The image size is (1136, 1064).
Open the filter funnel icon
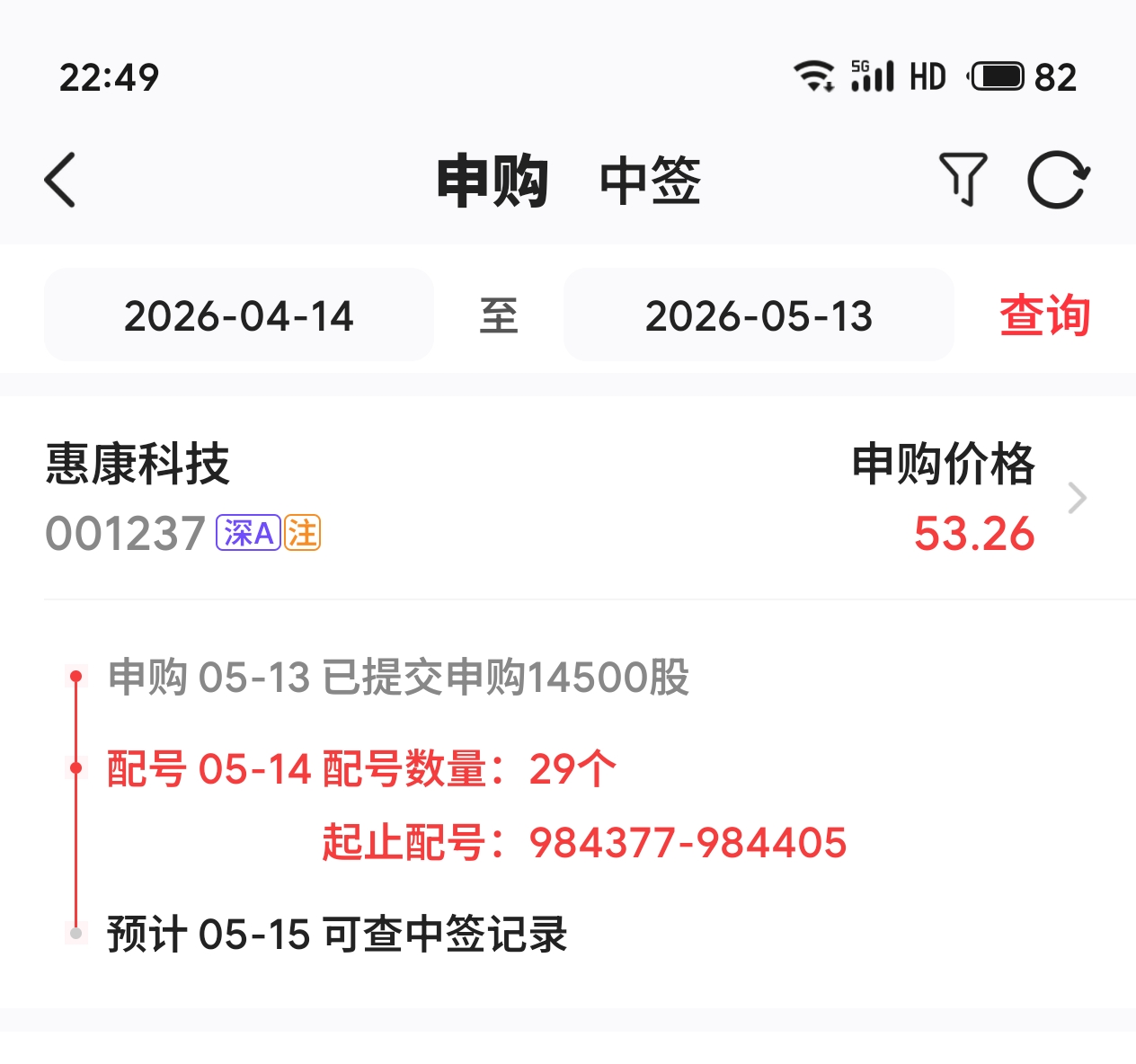[x=963, y=180]
